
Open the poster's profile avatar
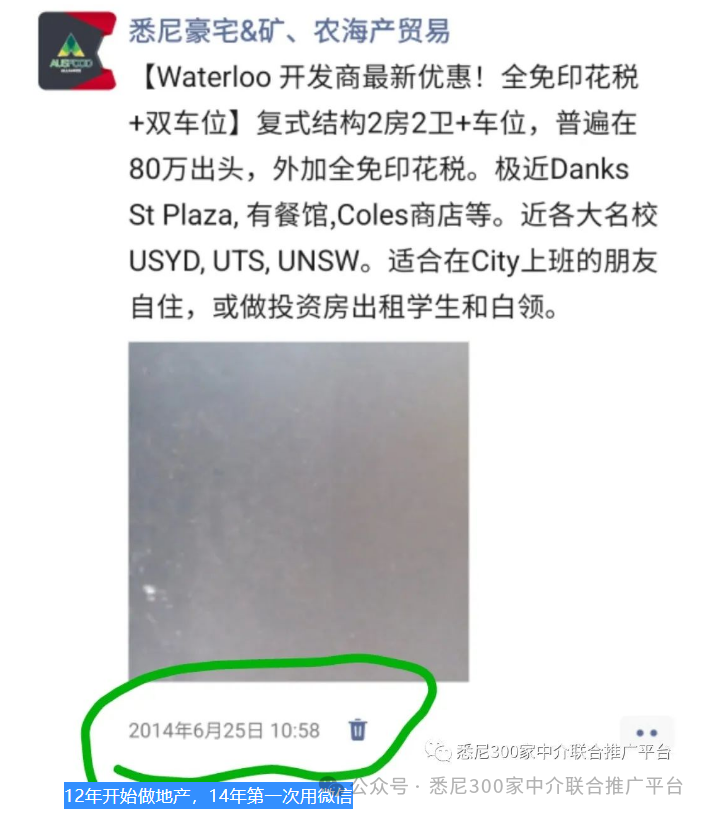[x=77, y=51]
